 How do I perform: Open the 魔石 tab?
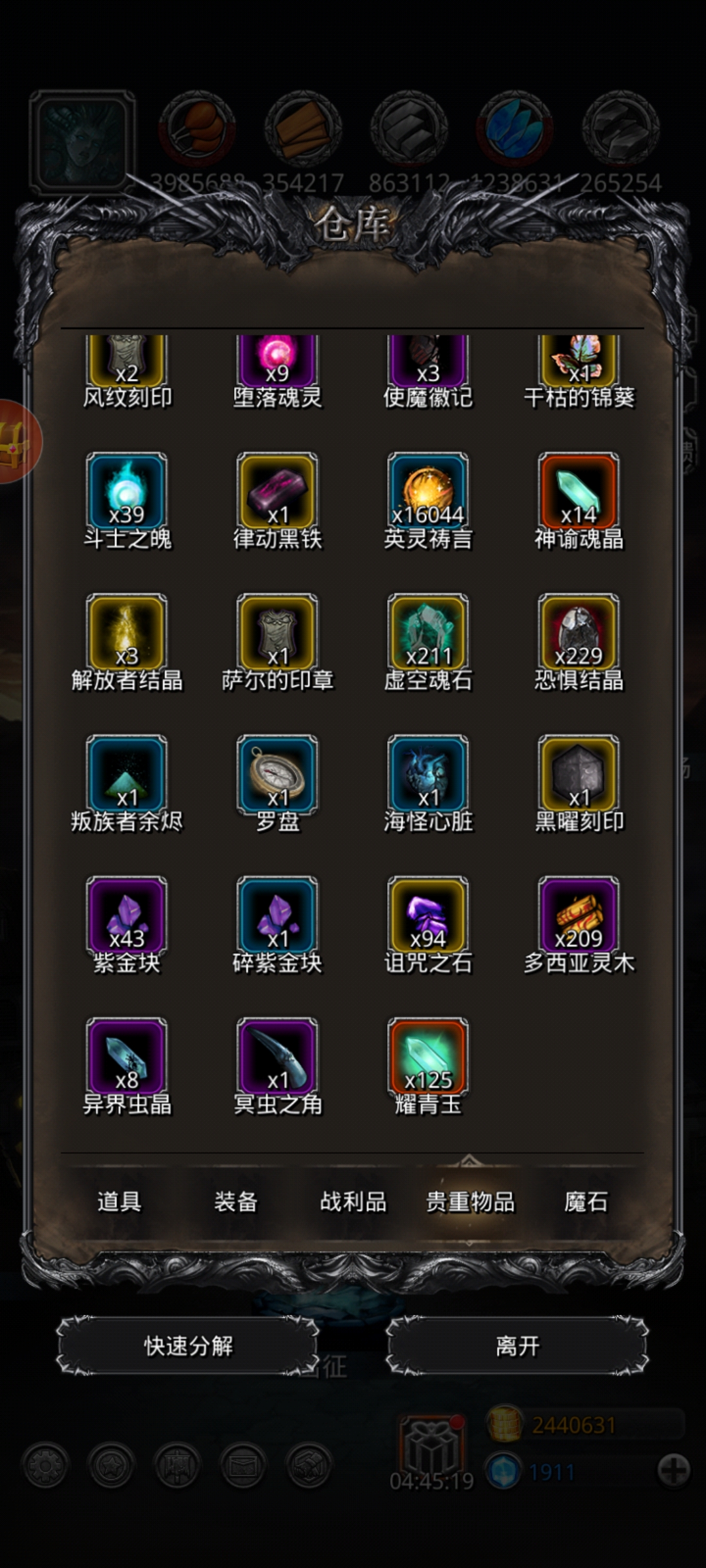[586, 1201]
